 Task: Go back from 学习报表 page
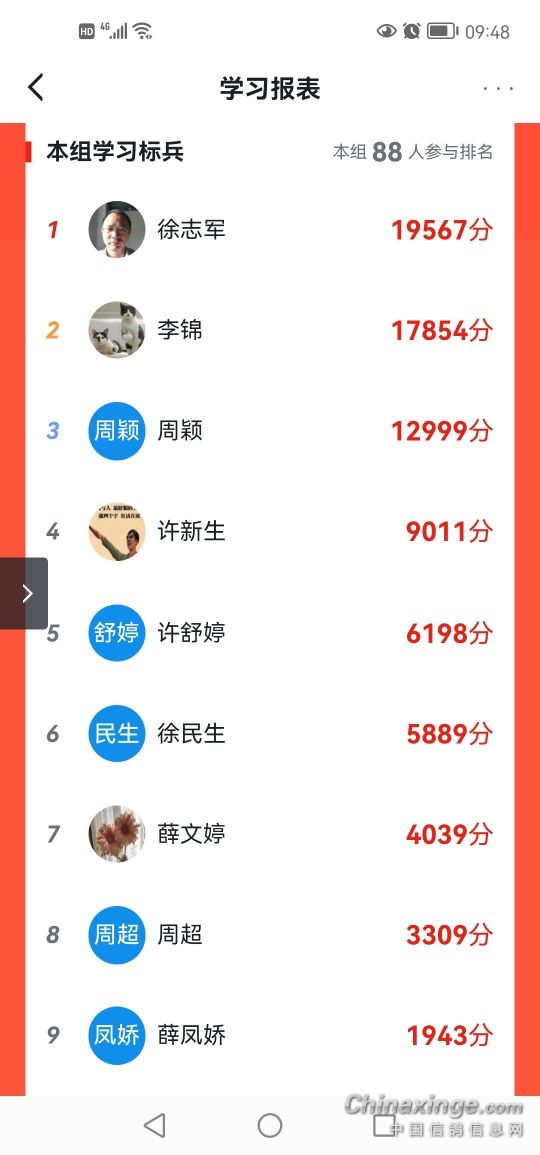coord(36,88)
